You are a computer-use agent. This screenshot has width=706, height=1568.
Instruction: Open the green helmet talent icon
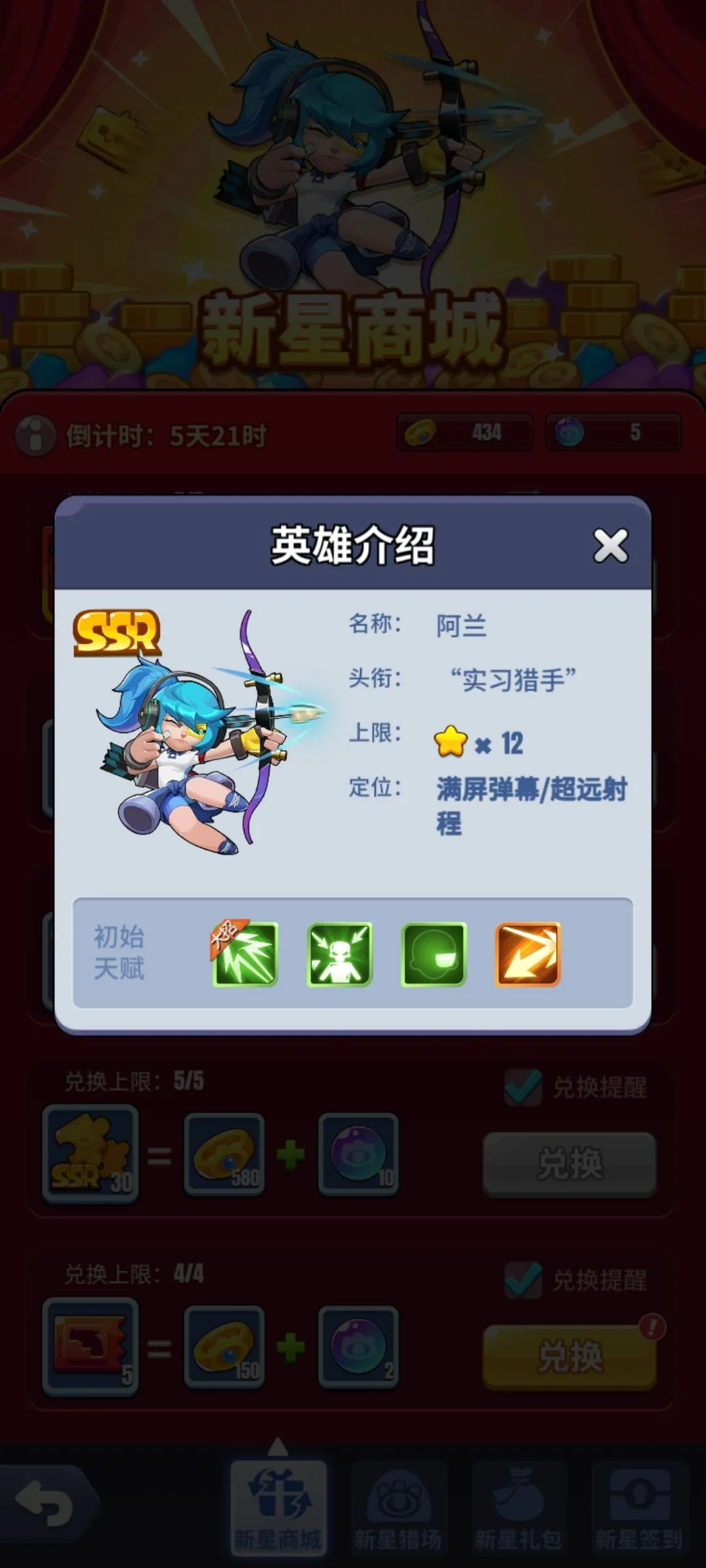433,954
